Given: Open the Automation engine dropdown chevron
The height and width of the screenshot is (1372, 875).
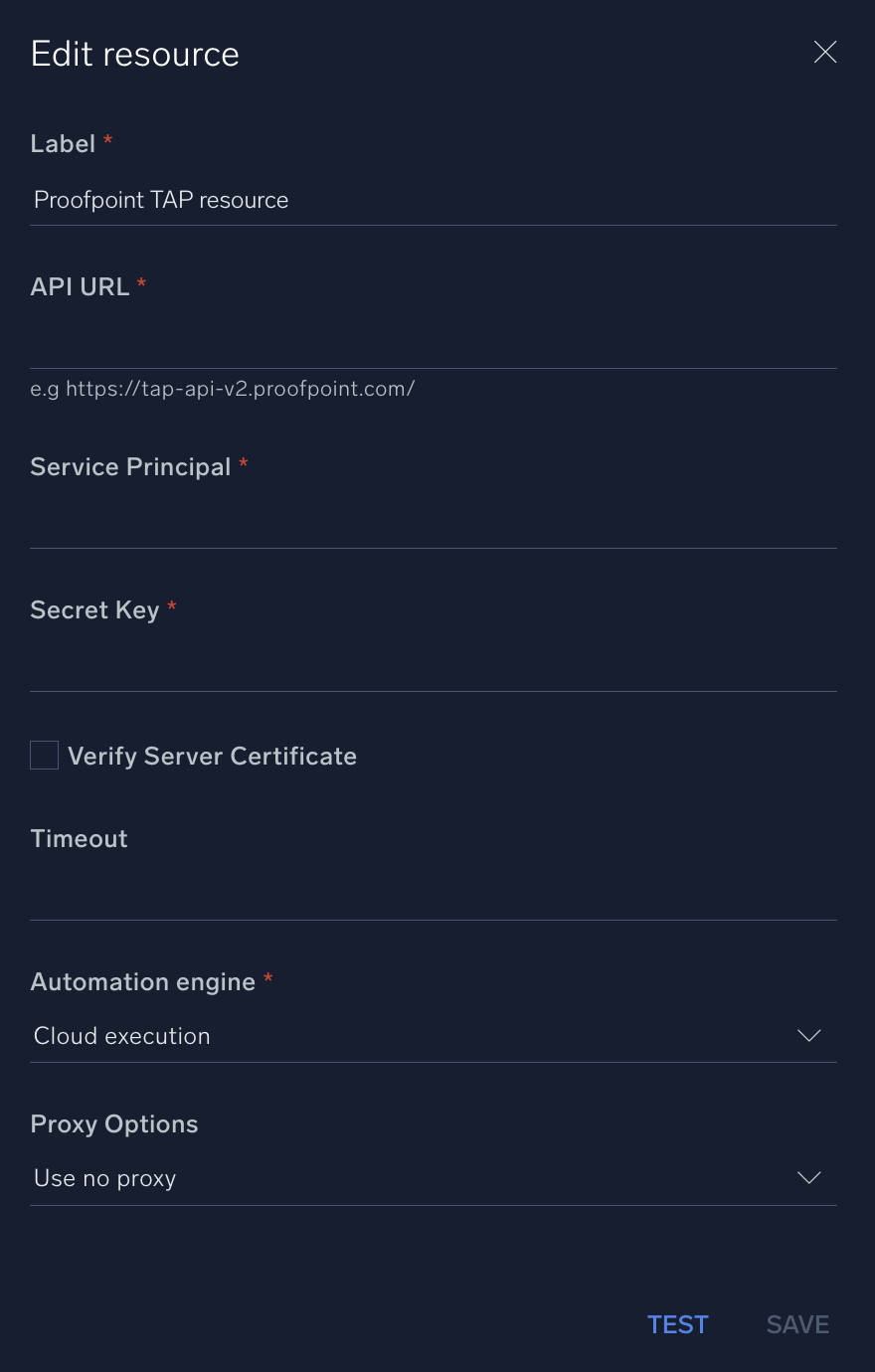Looking at the screenshot, I should click(x=808, y=1035).
